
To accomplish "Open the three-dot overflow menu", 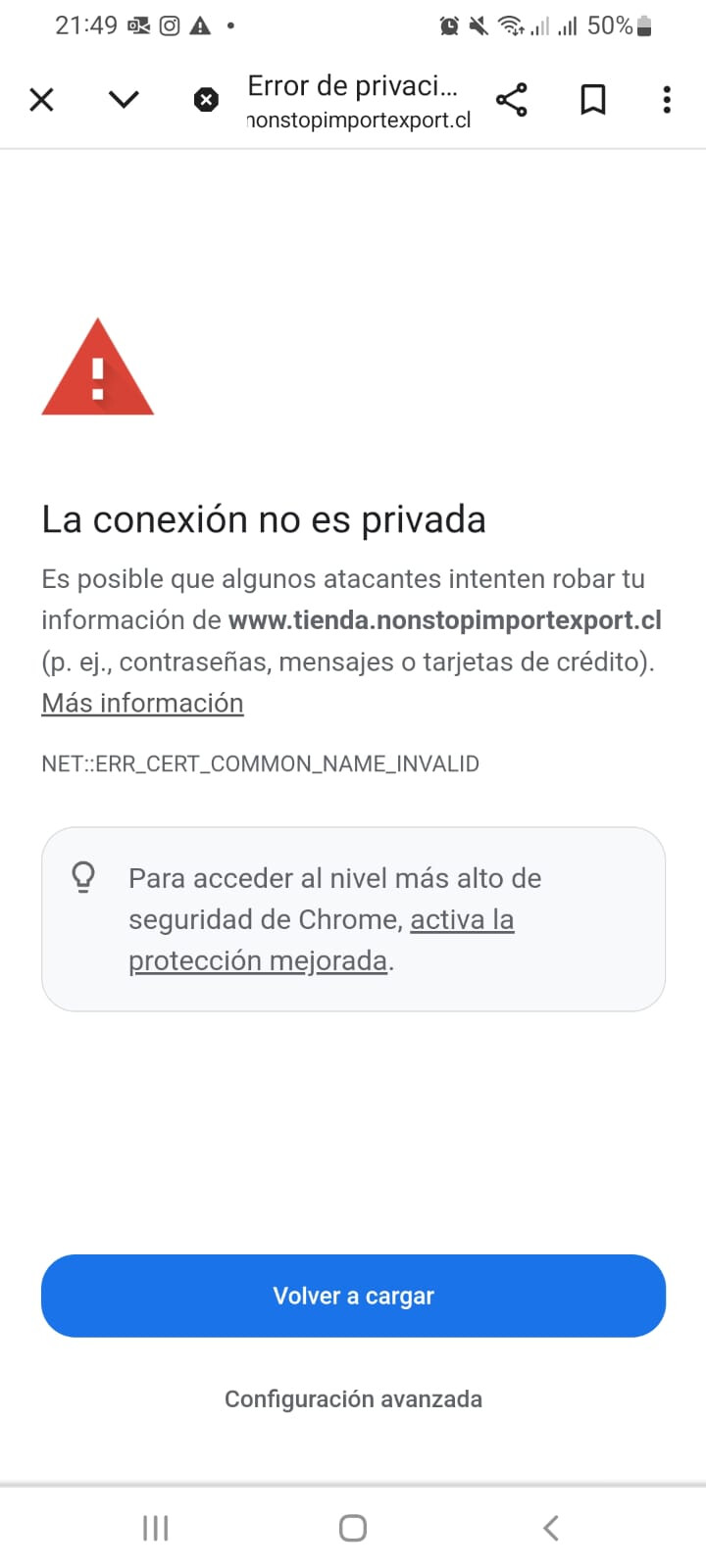I will coord(667,99).
